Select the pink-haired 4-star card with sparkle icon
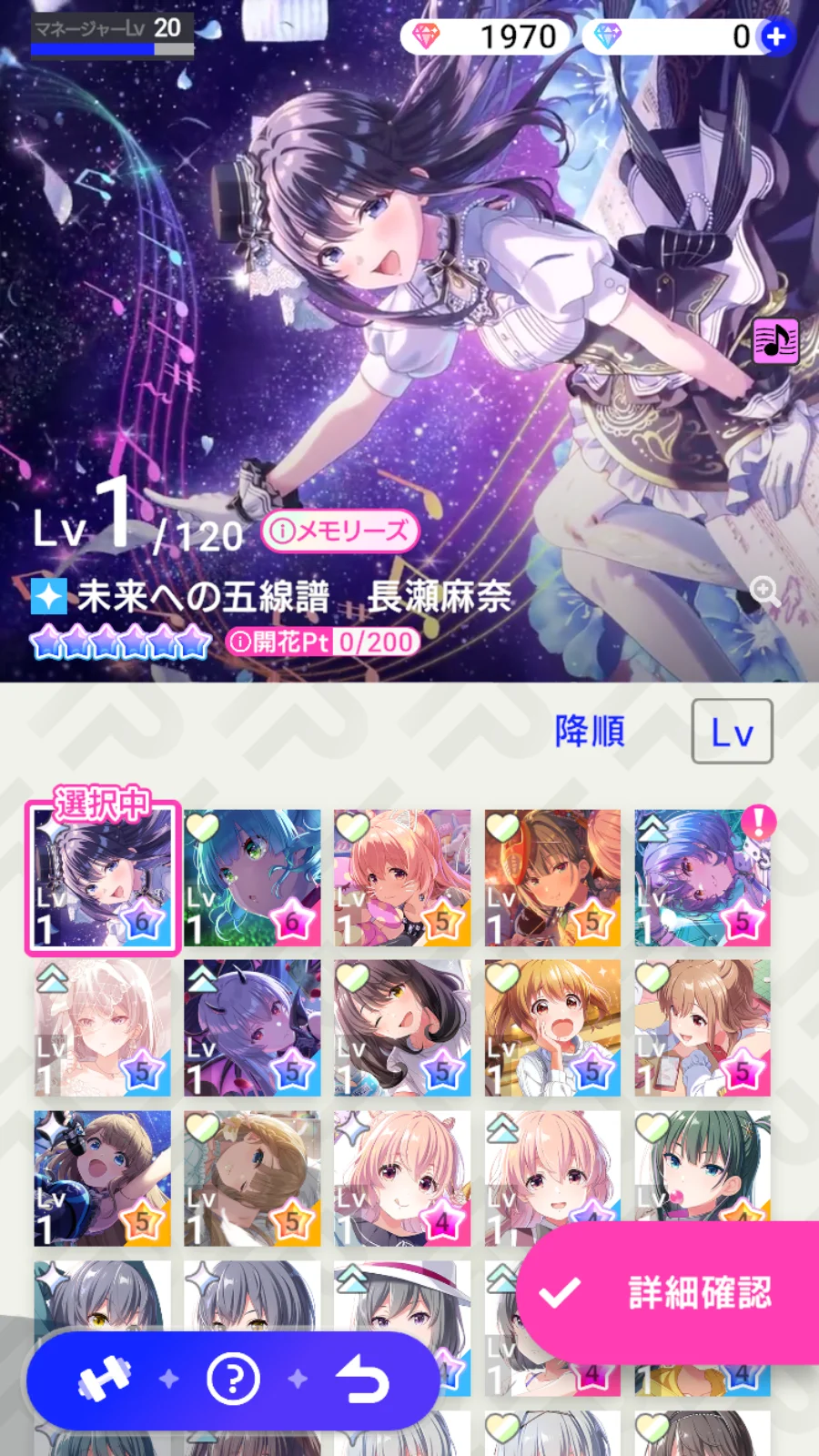This screenshot has height=1456, width=819. coord(402,1178)
